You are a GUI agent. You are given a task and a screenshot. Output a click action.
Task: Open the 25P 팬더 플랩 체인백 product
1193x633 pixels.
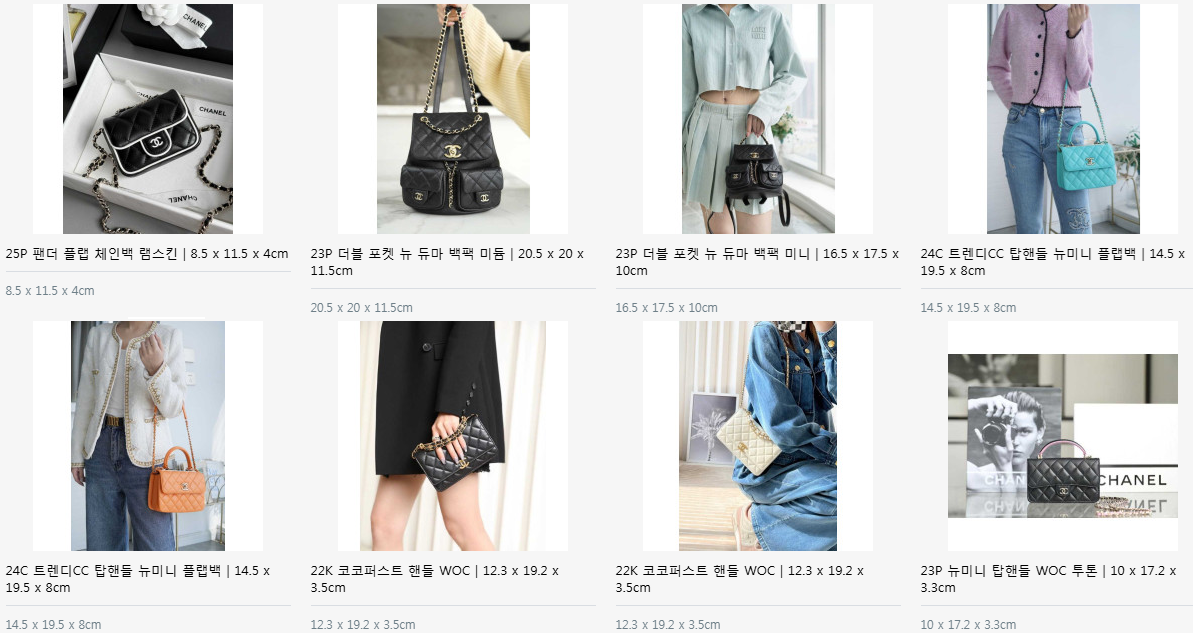(148, 119)
